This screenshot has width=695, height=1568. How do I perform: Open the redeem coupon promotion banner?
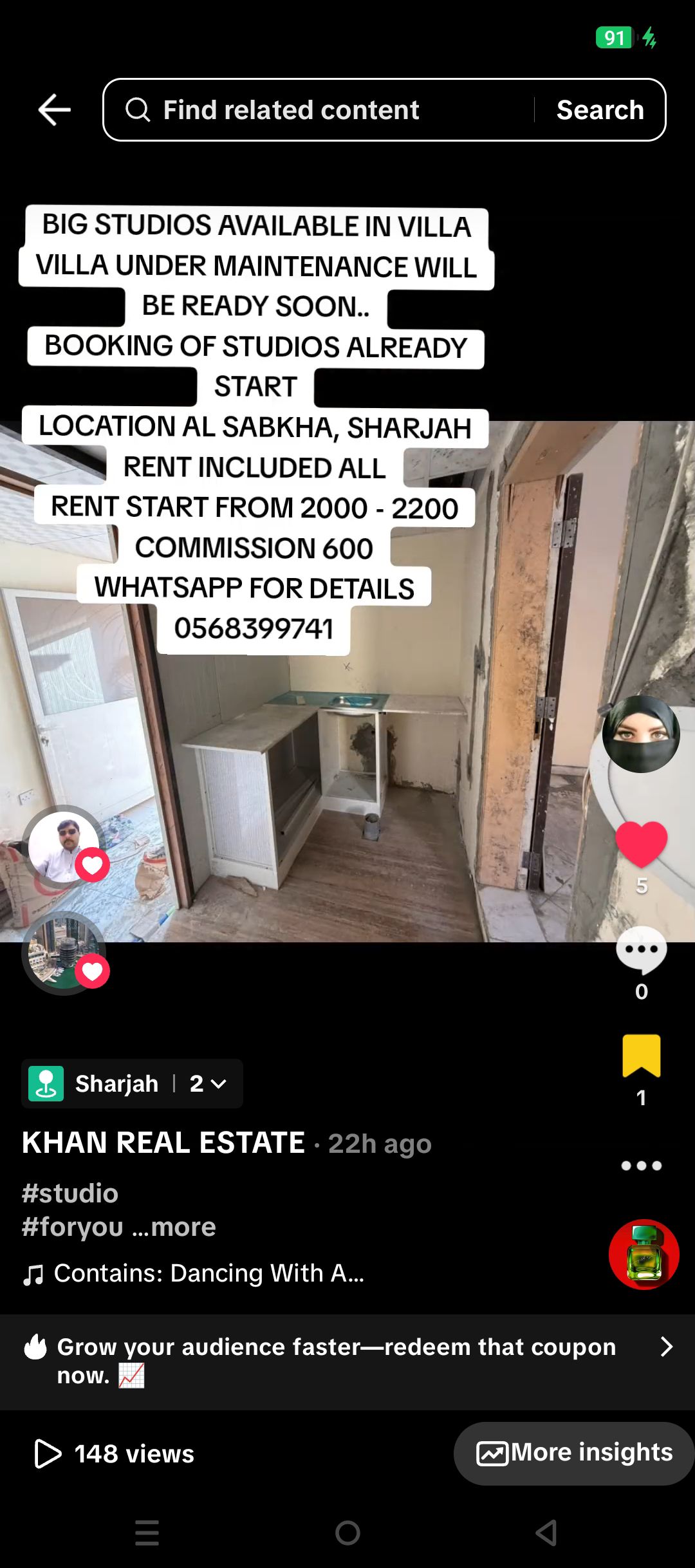click(347, 1361)
